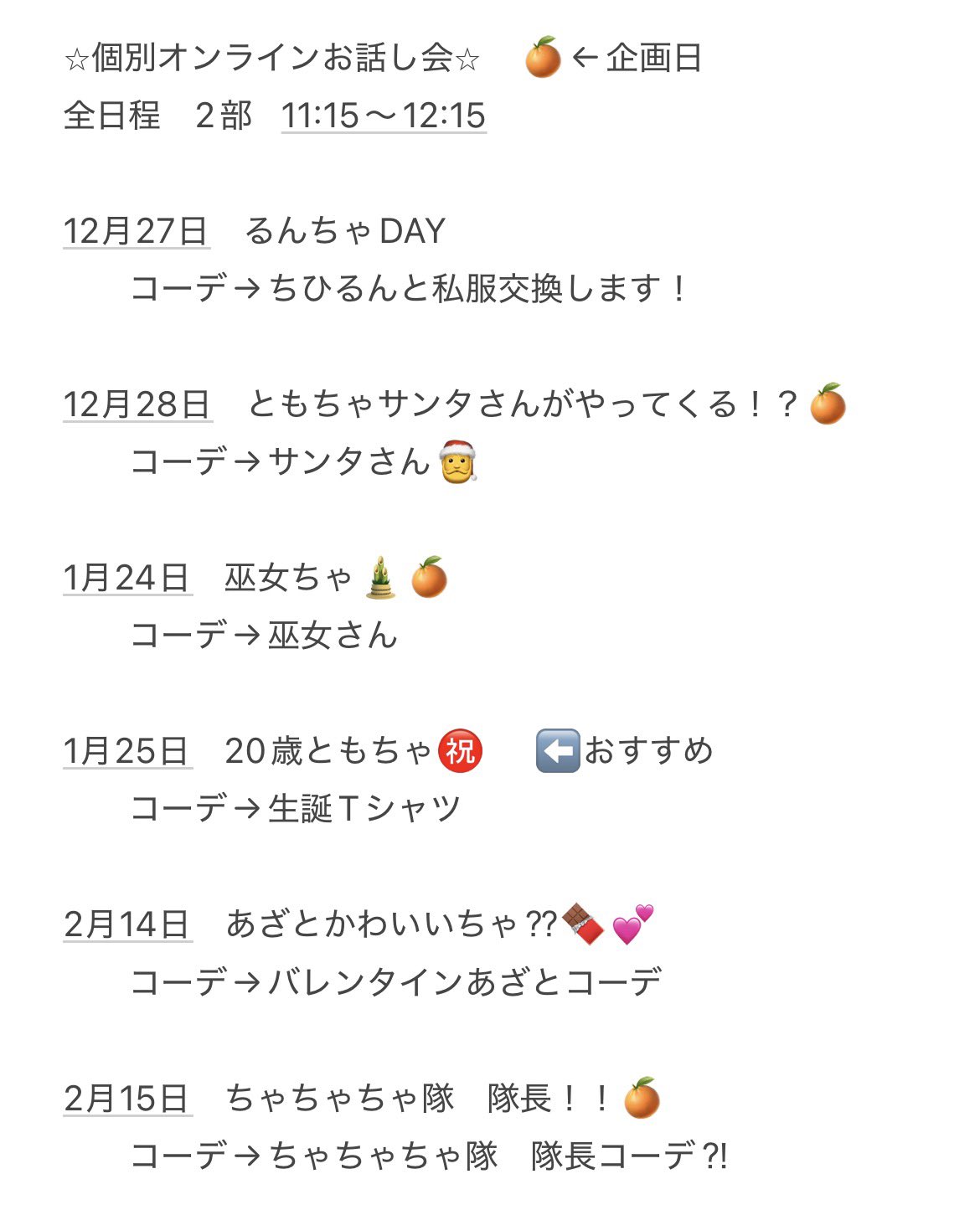The height and width of the screenshot is (1210, 980).
Task: Tap the 2月14日 date link
Action: (127, 924)
